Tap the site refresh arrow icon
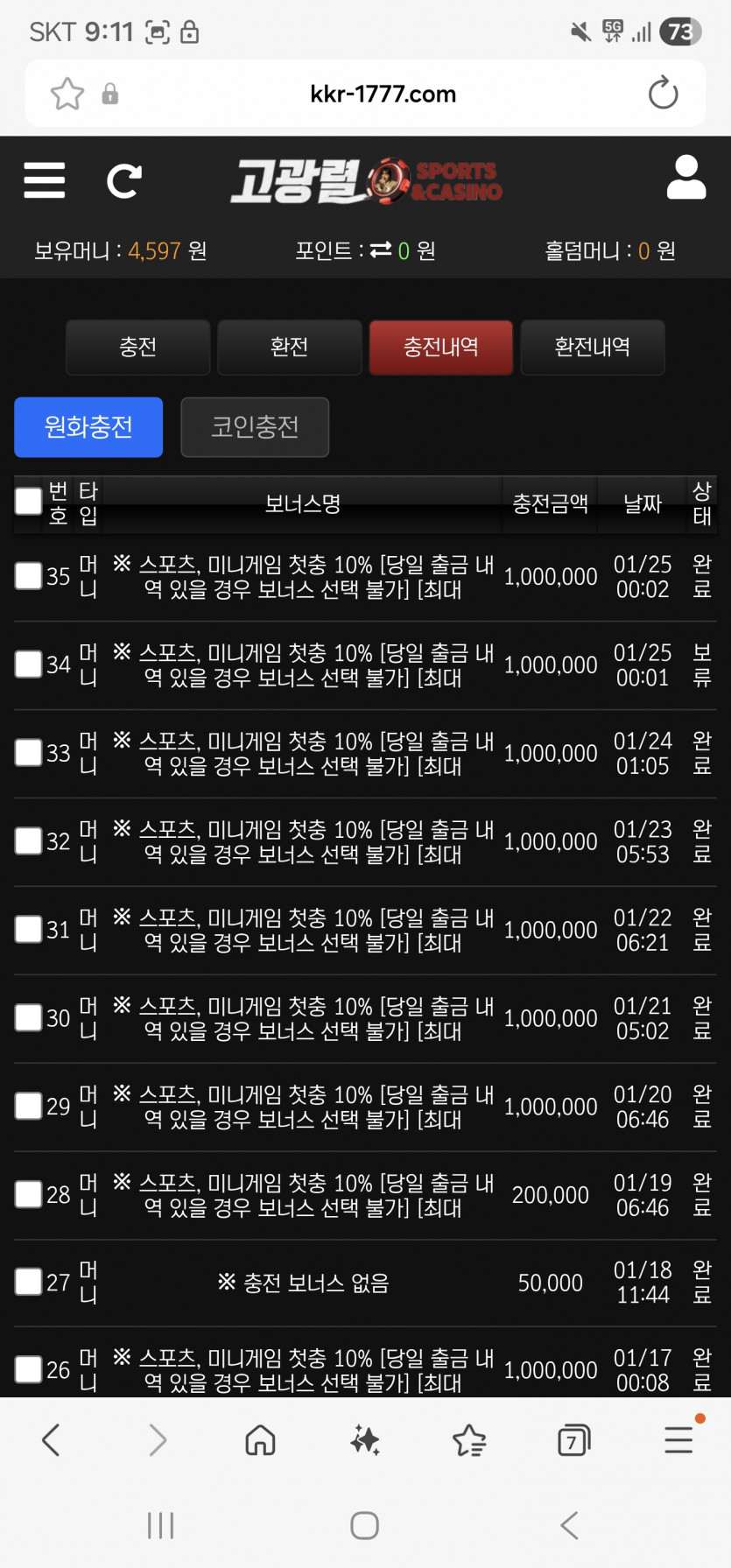The image size is (731, 1568). coord(123,181)
